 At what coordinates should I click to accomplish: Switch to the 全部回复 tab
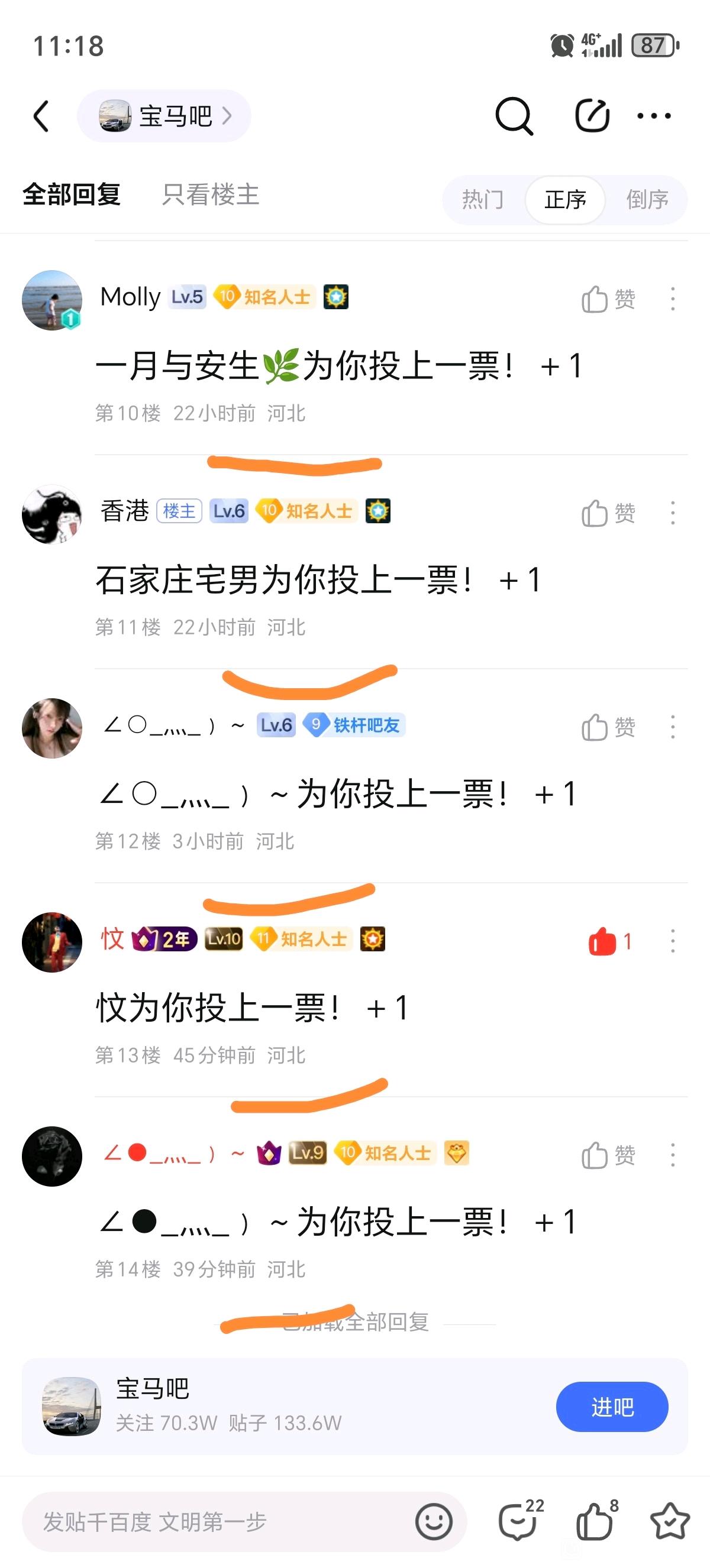pyautogui.click(x=72, y=195)
